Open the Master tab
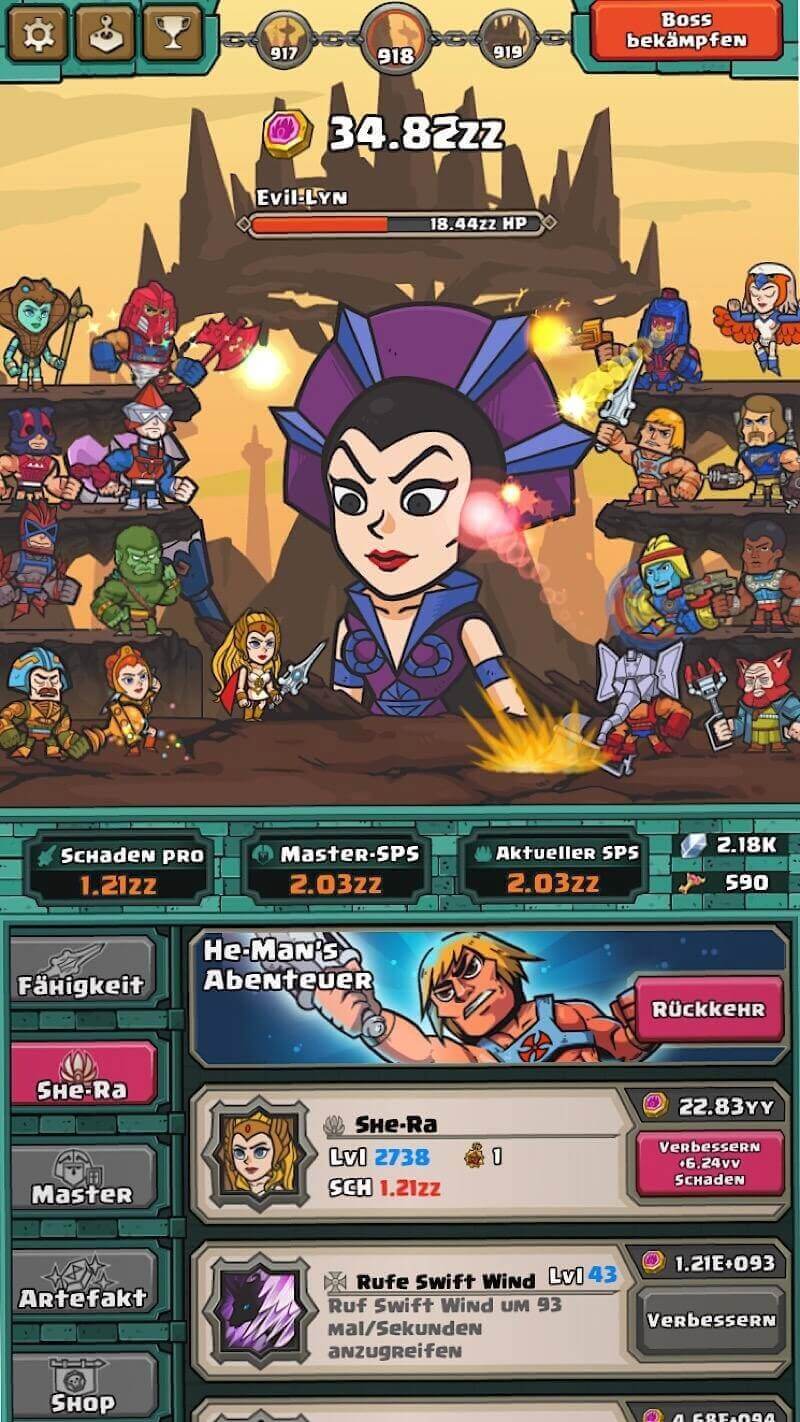800x1422 pixels. click(x=82, y=1178)
